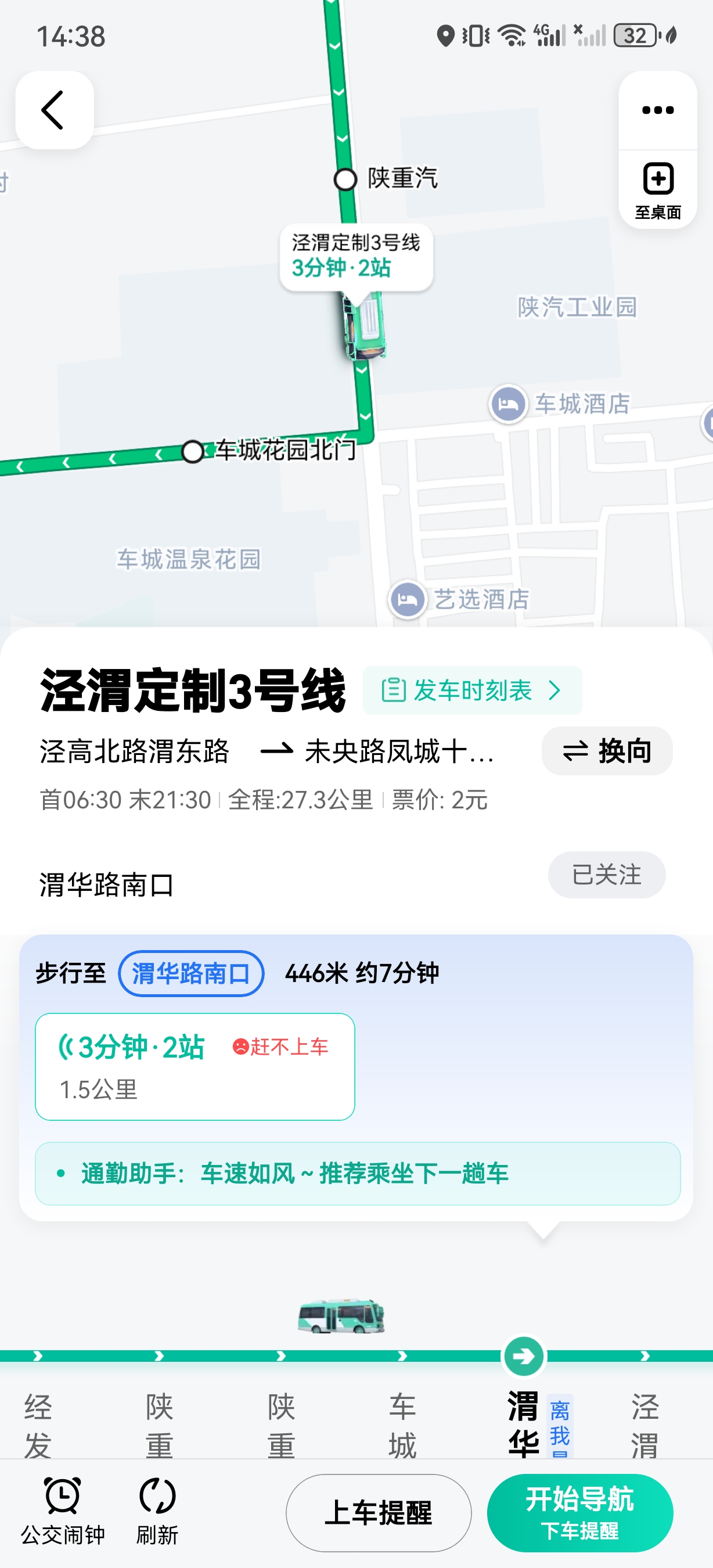
Task: Tap the 渭华路南口 walking destination chip
Action: [191, 973]
